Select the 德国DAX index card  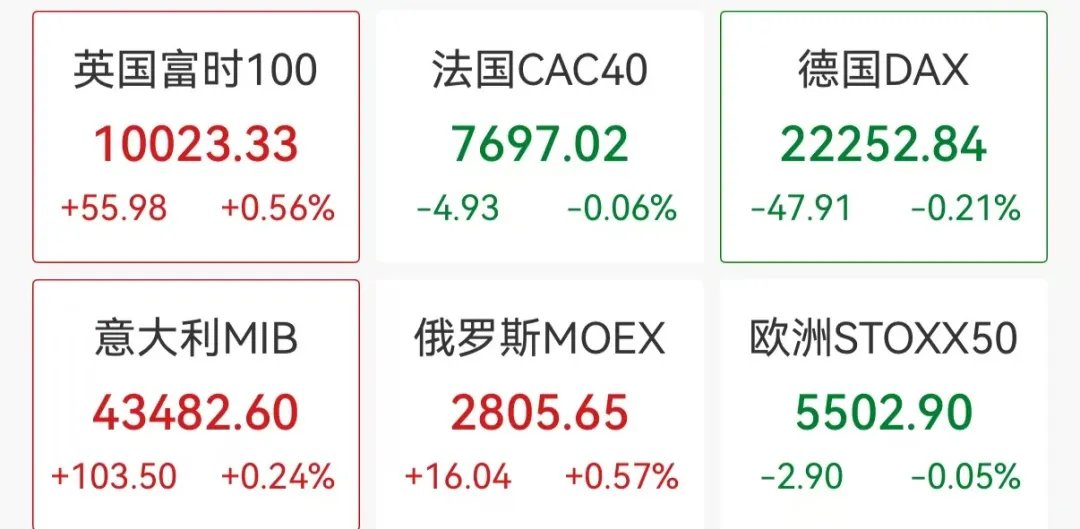pyautogui.click(x=884, y=137)
